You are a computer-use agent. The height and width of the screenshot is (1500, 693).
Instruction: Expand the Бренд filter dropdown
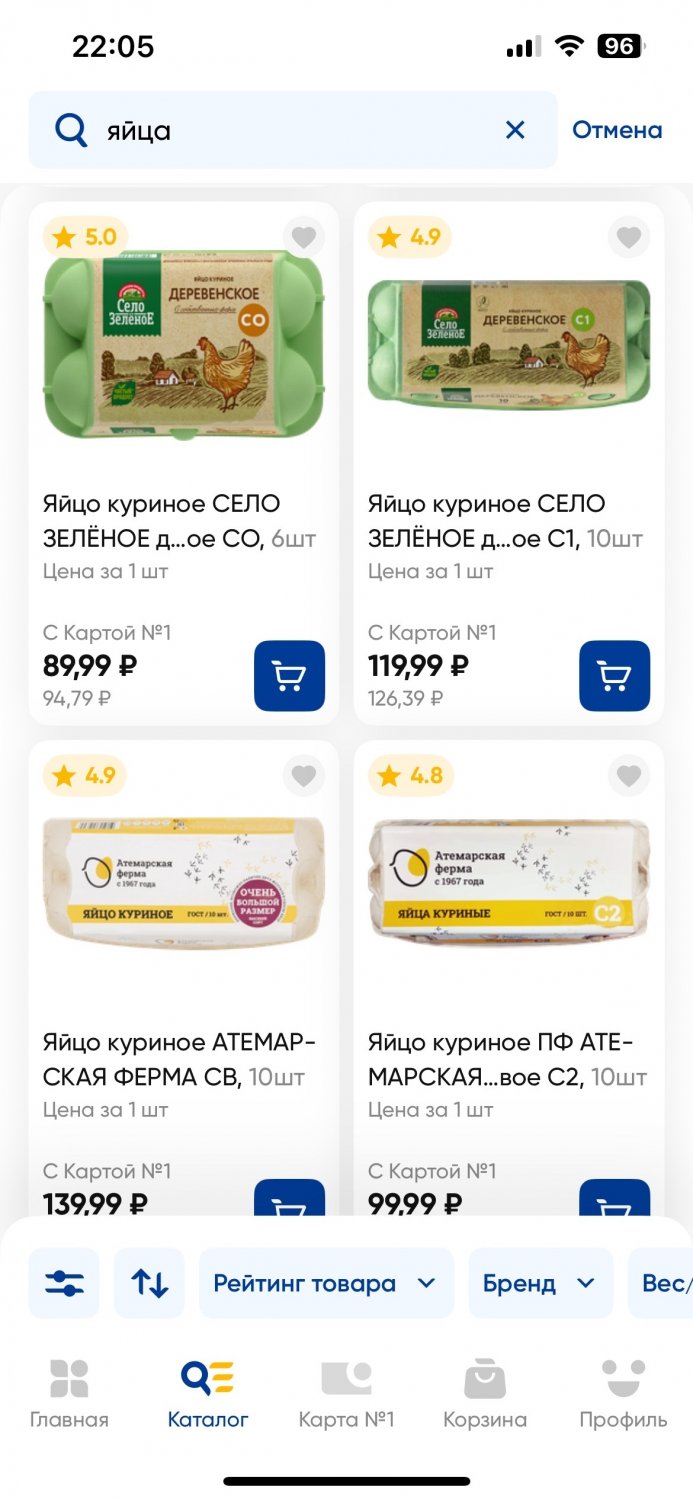[539, 1283]
